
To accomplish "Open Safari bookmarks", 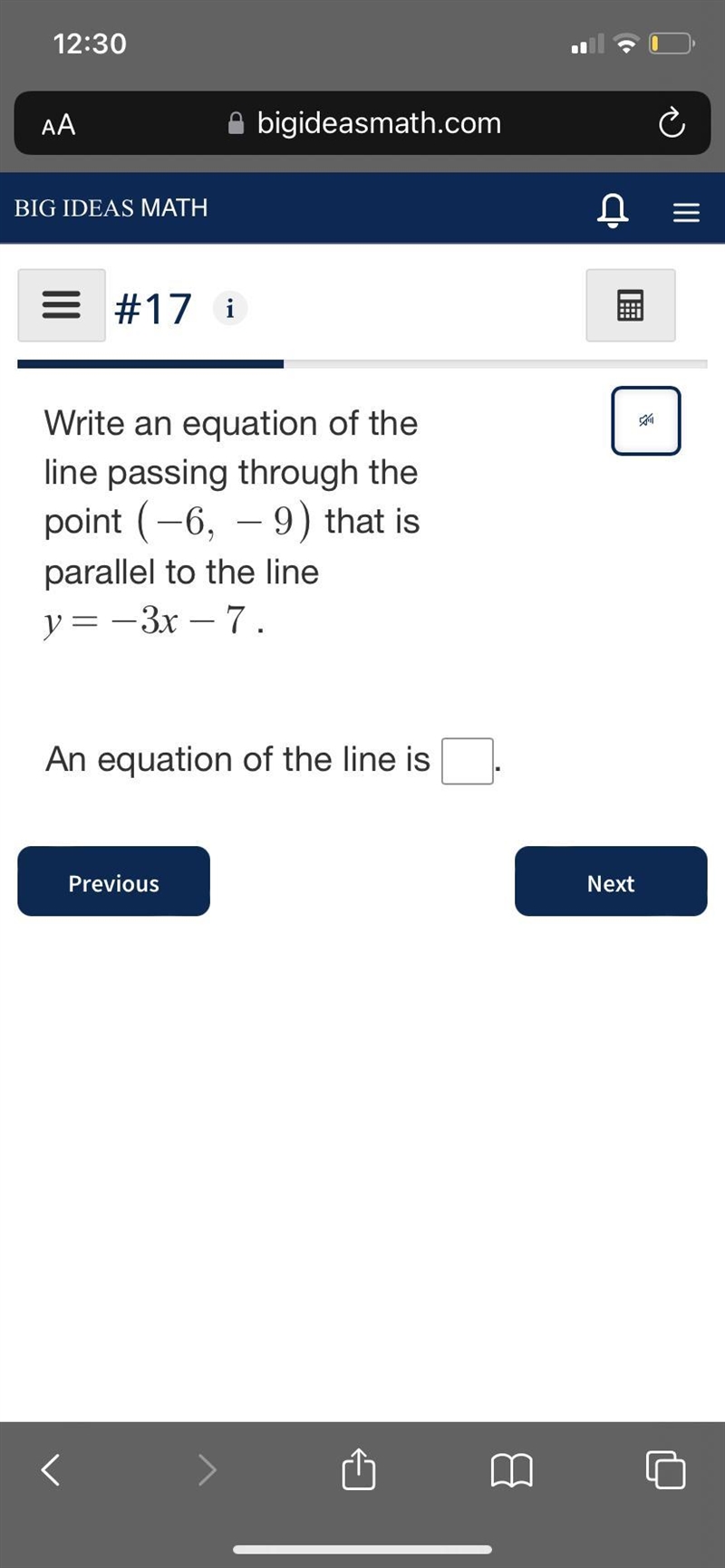I will tap(512, 1469).
